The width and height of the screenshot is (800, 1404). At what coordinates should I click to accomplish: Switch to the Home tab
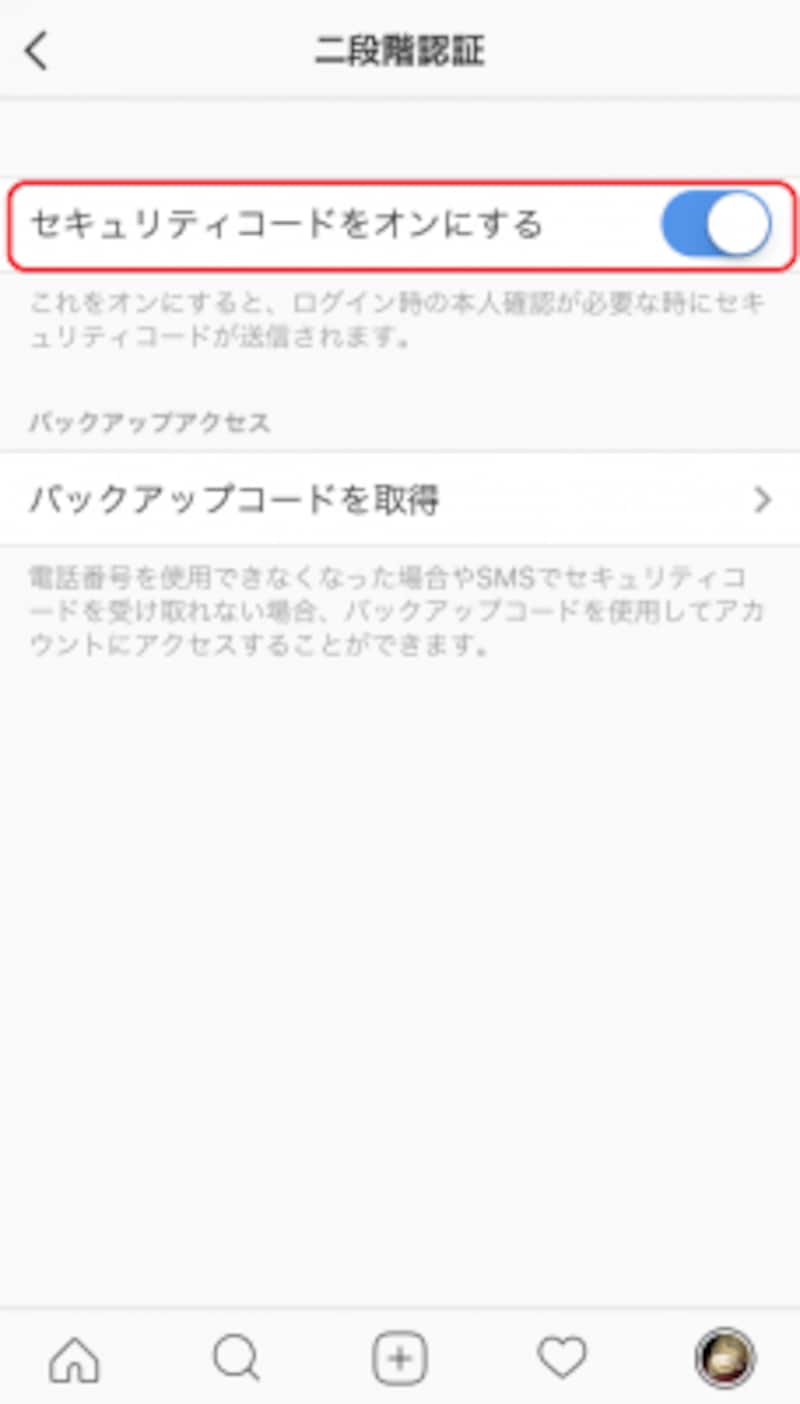[75, 1359]
